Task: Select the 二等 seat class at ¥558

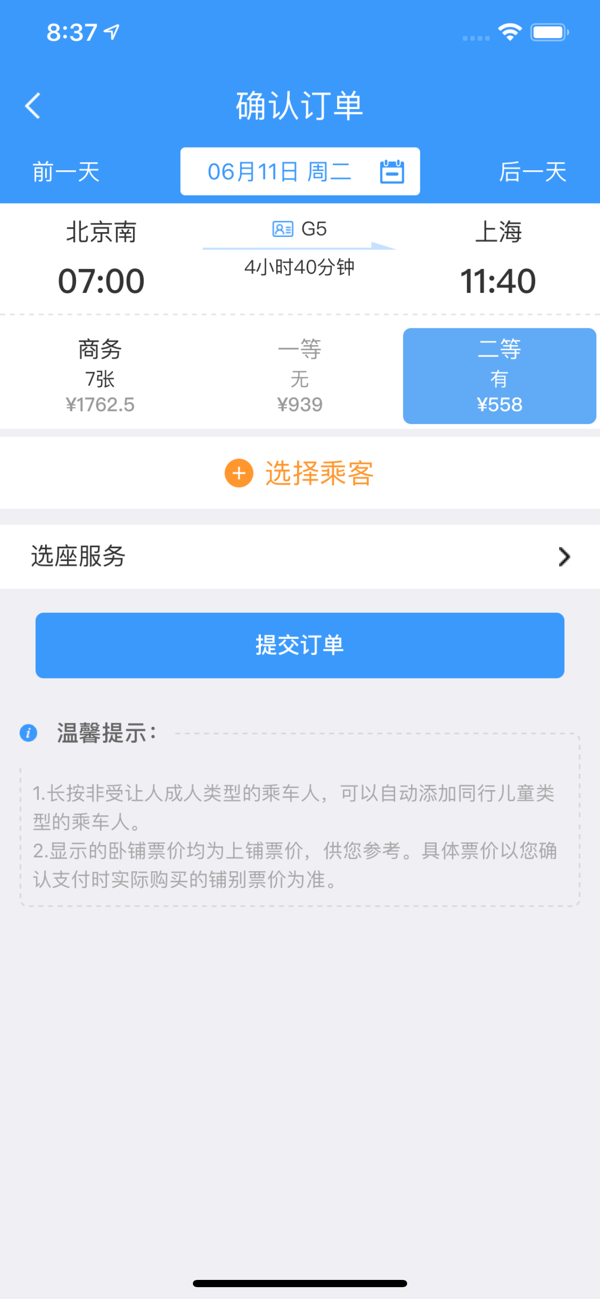Action: (x=499, y=376)
